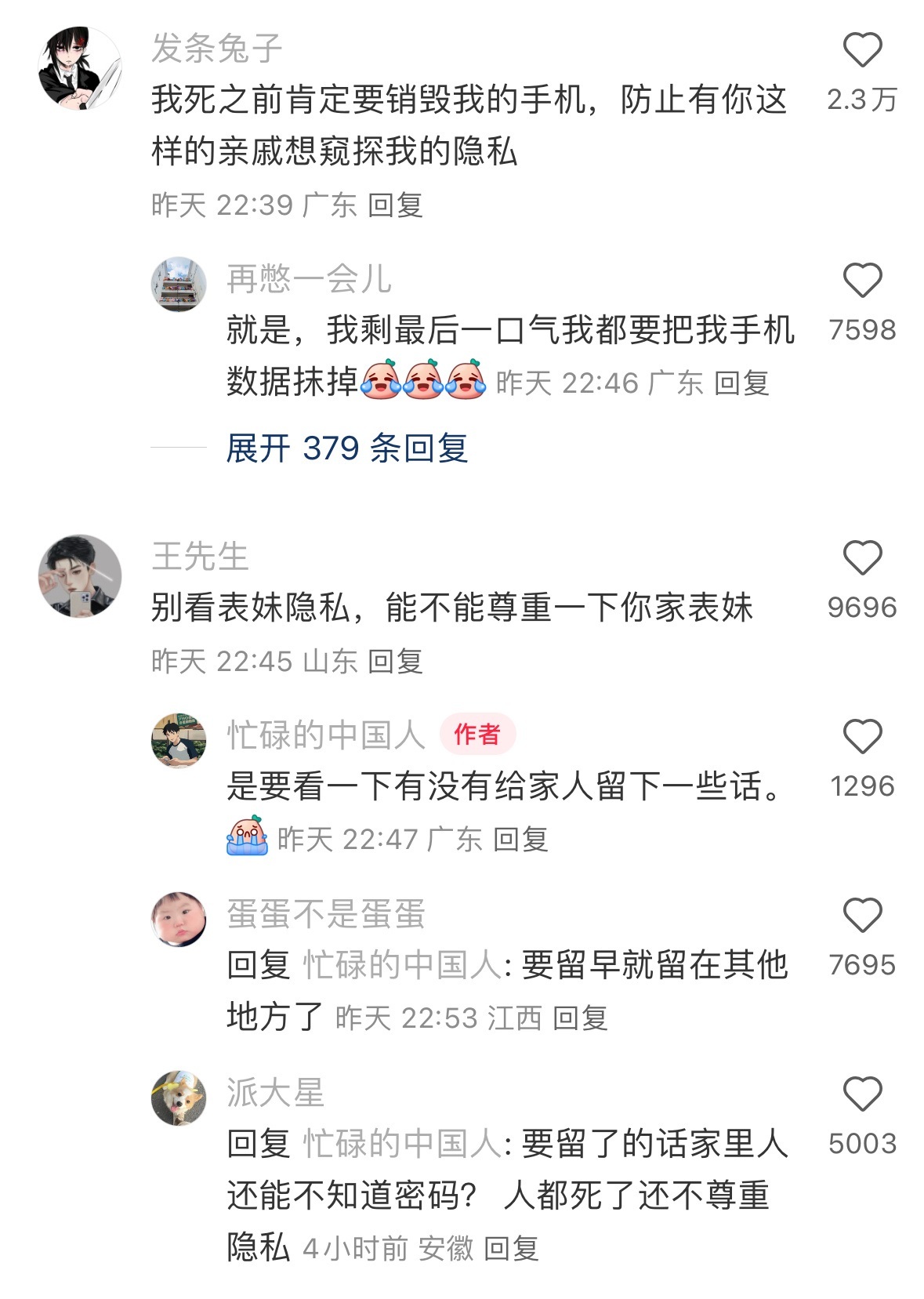Reply to 派大星's comment
Screen dimensions: 924x1299
[x=511, y=1249]
